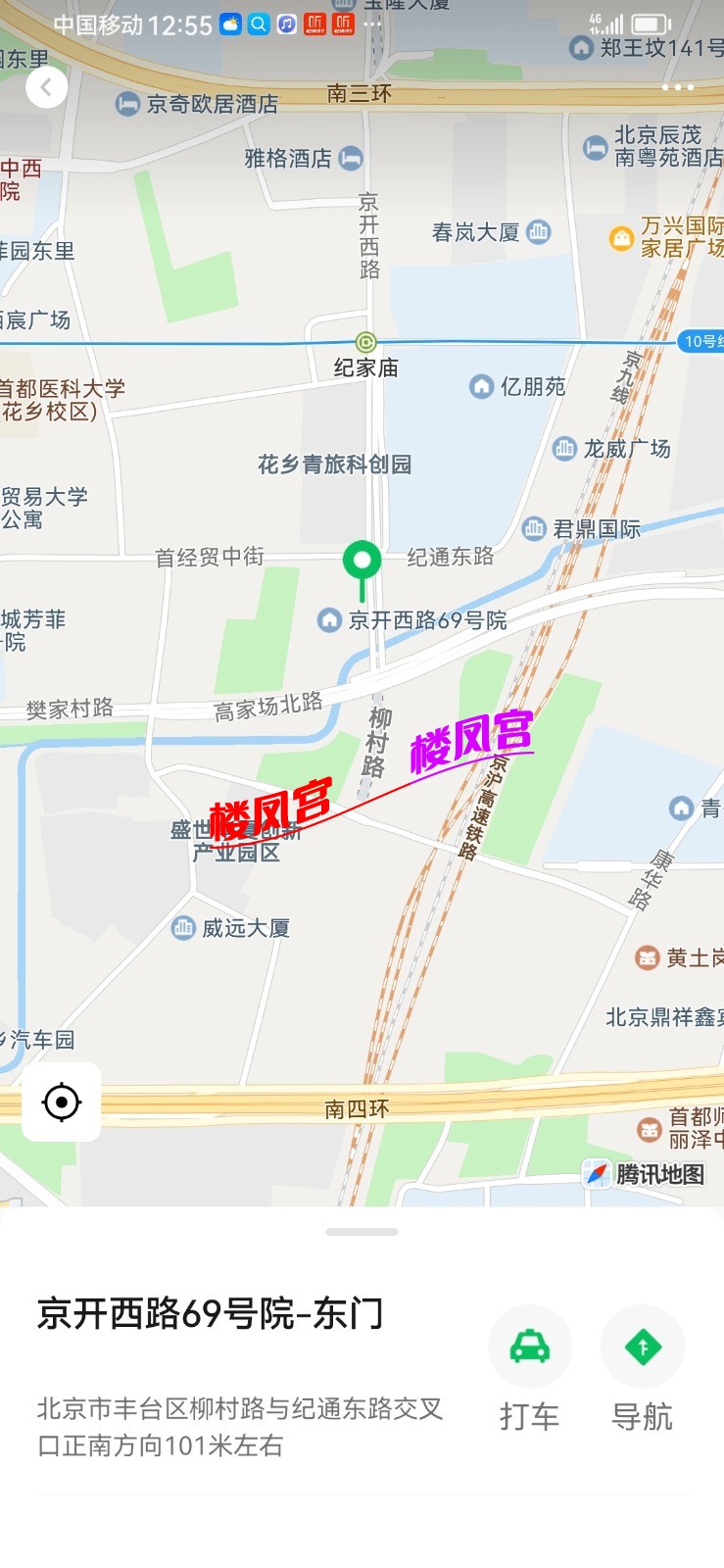Recenter map on current location
The height and width of the screenshot is (1568, 724).
(61, 1102)
